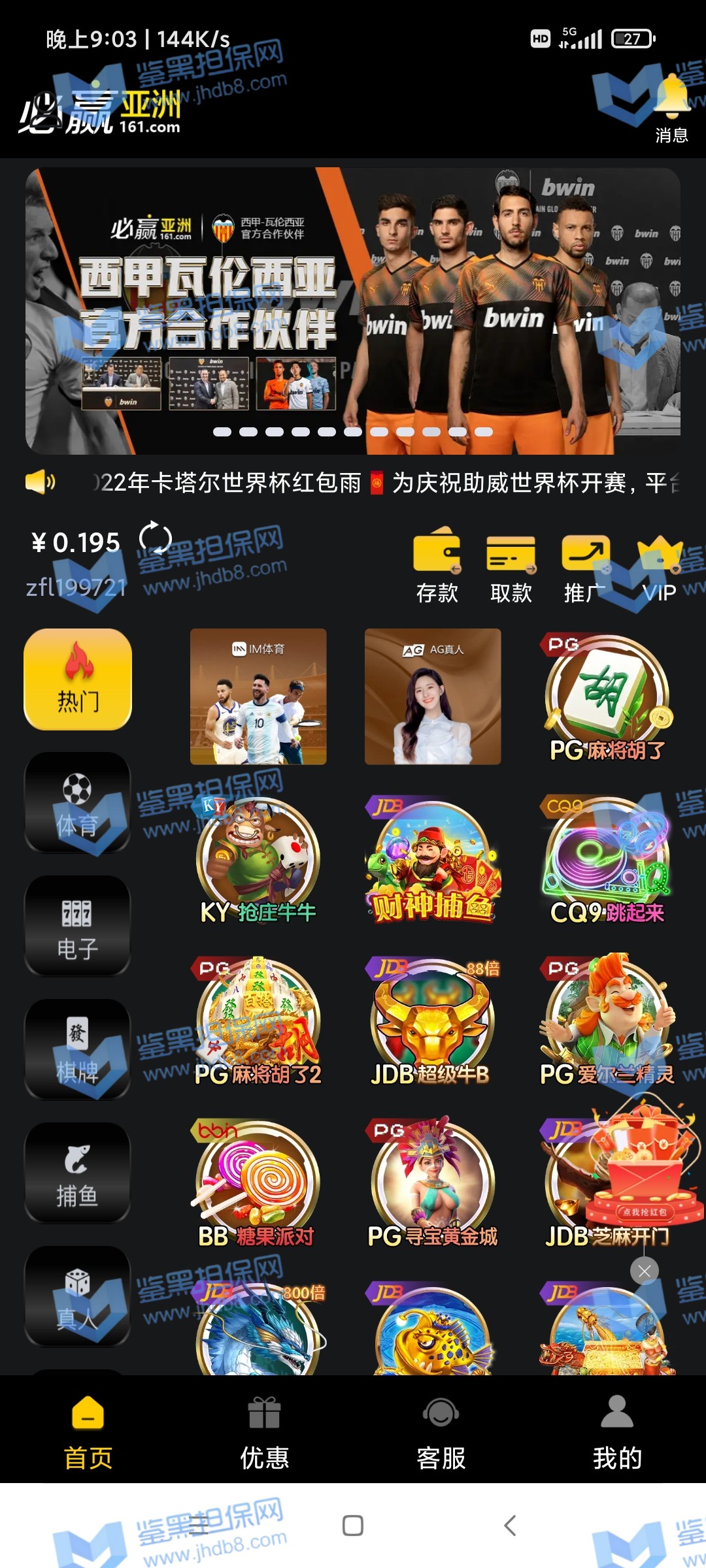The height and width of the screenshot is (1568, 706).
Task: Switch to the 优惠 tab
Action: (x=265, y=1432)
